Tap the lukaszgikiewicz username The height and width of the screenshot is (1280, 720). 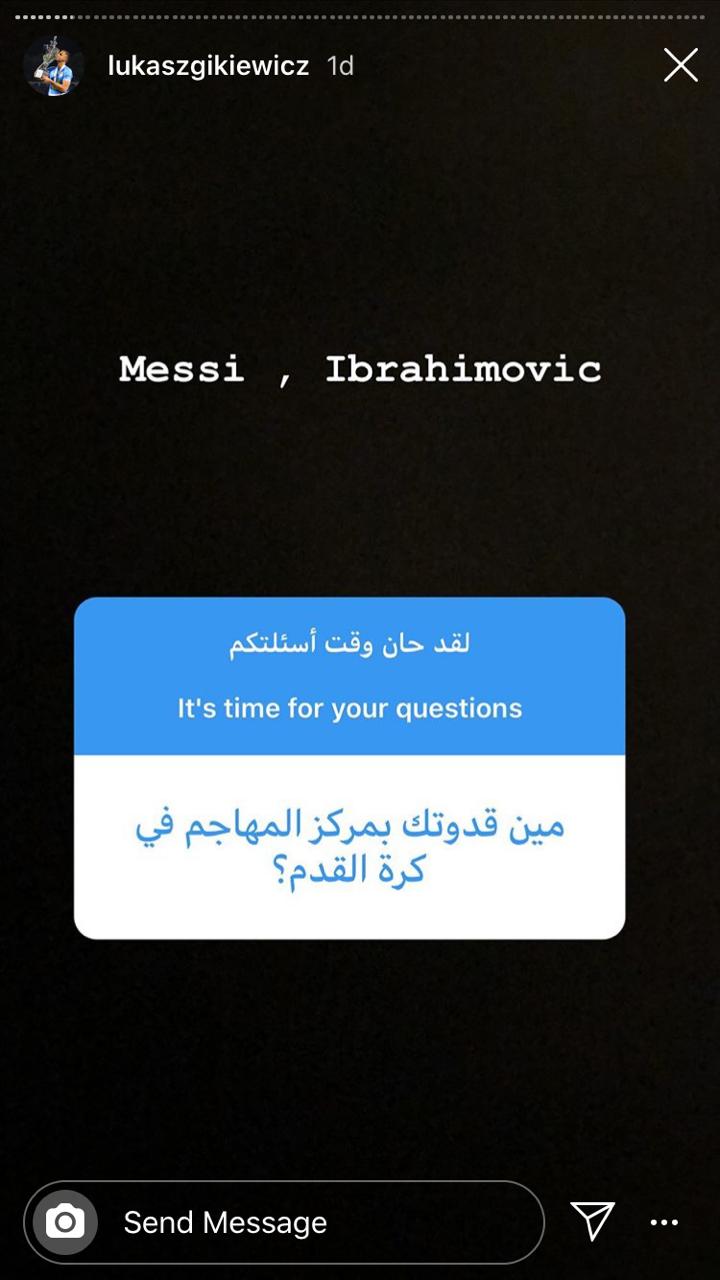208,66
